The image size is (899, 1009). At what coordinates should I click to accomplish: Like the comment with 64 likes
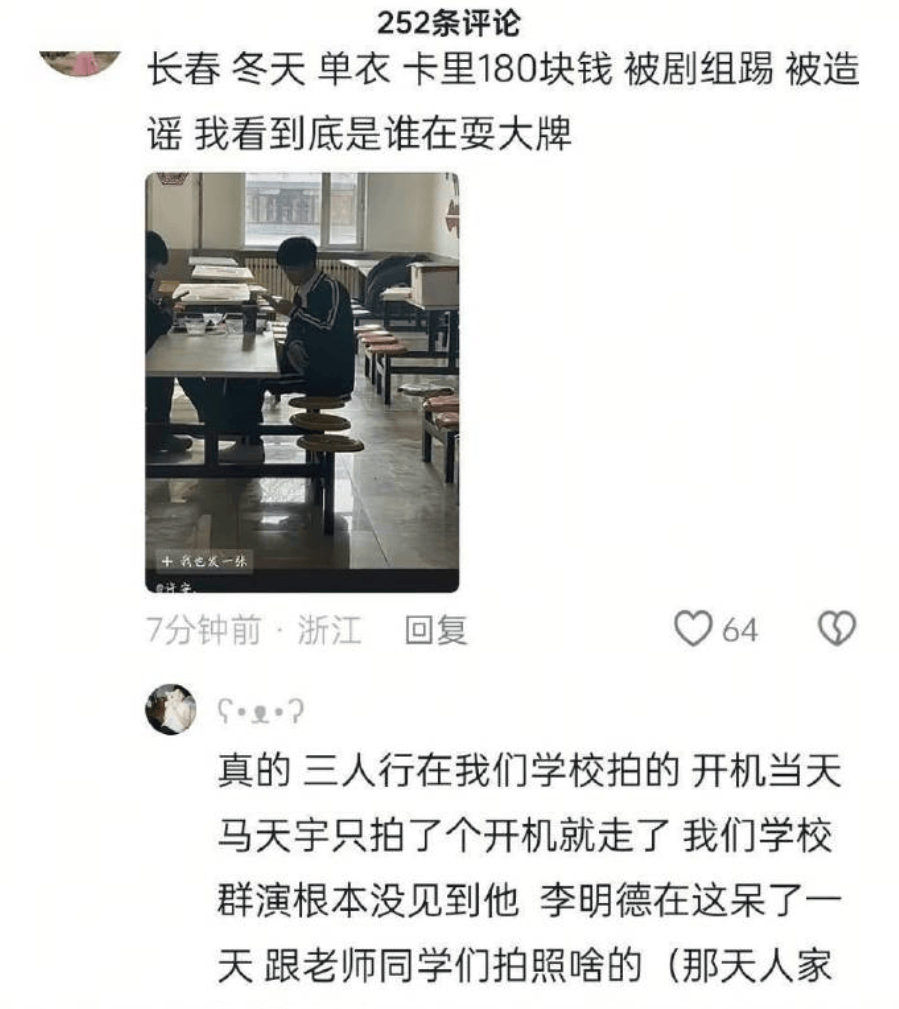(693, 630)
